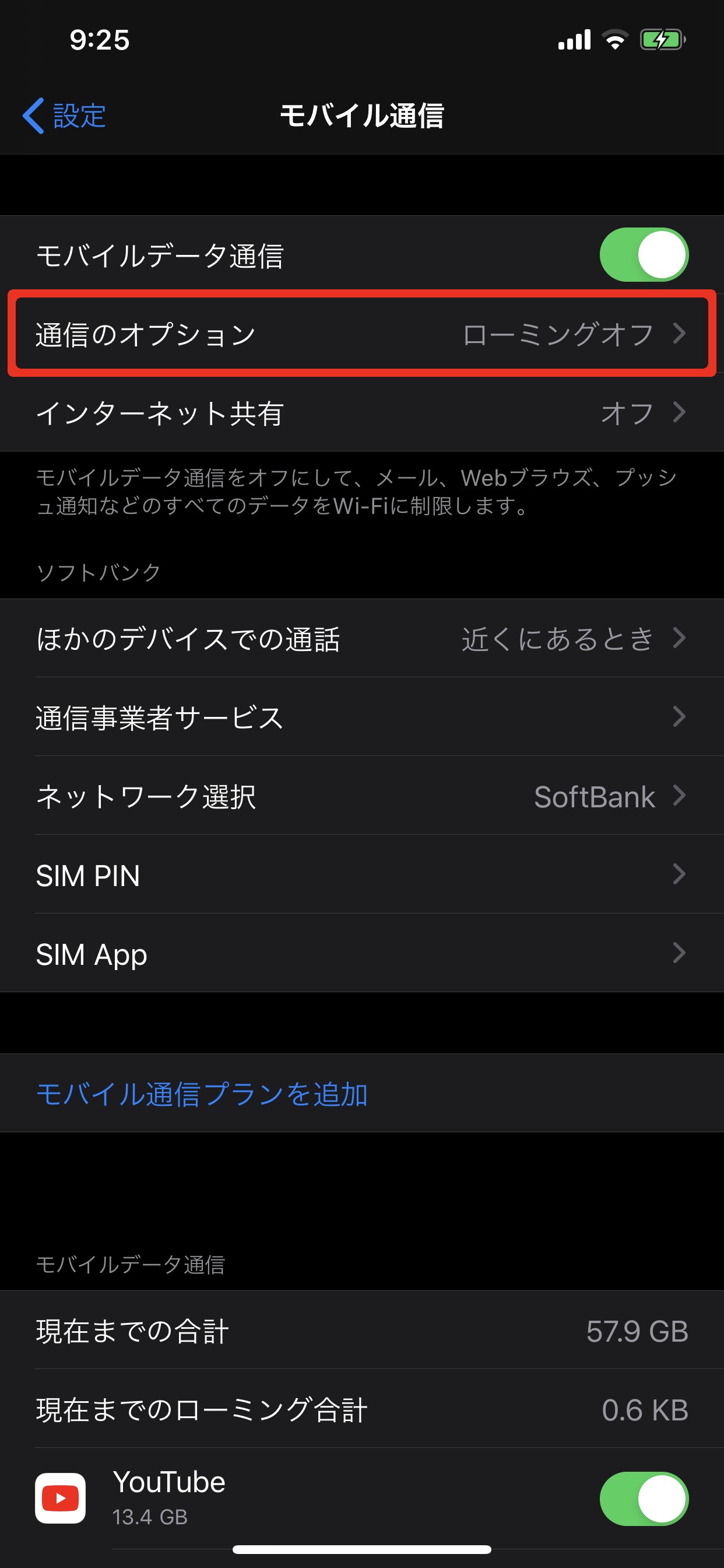
Task: Open インターネット共有 settings
Action: pyautogui.click(x=361, y=412)
